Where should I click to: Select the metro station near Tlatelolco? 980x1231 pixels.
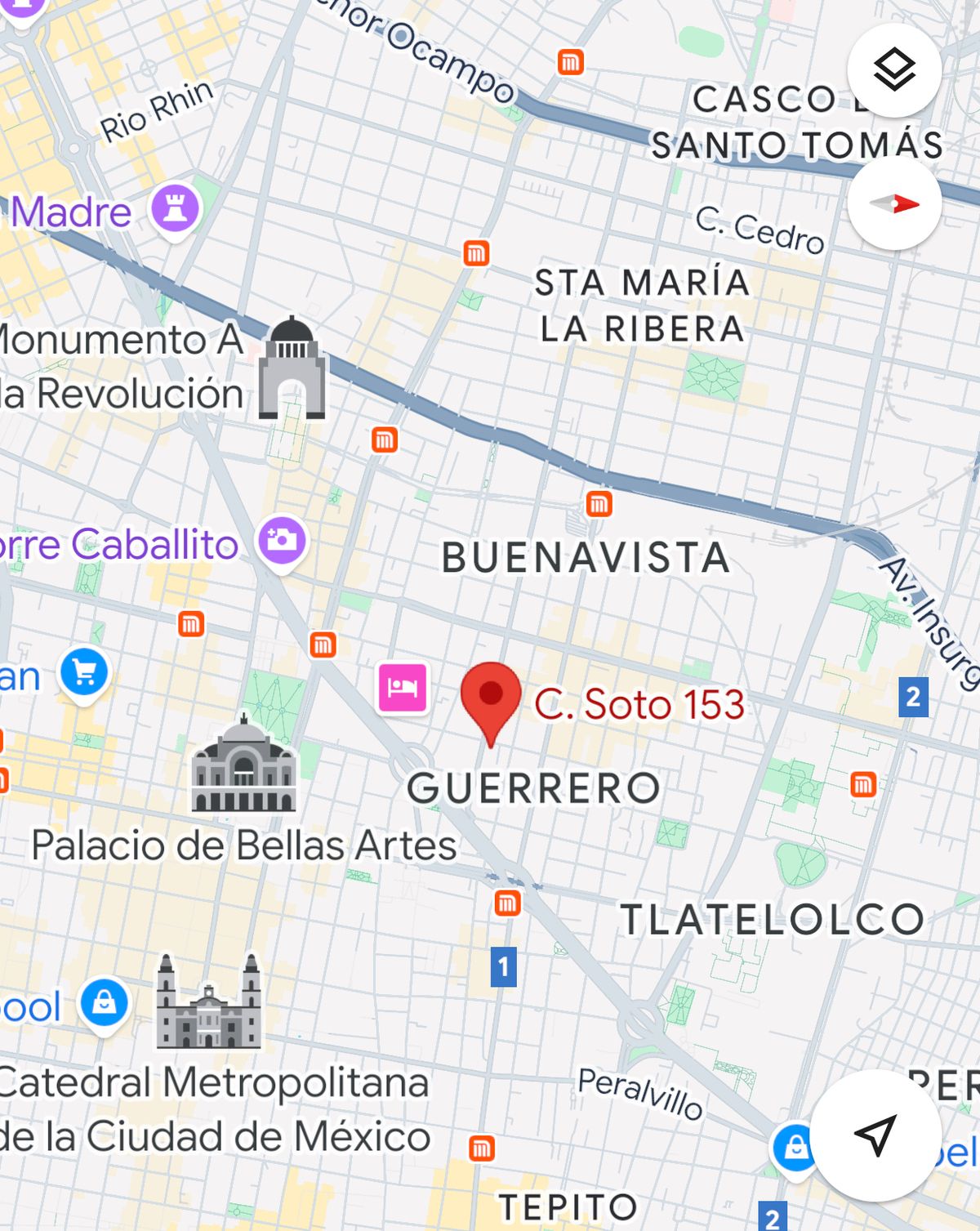[x=863, y=784]
